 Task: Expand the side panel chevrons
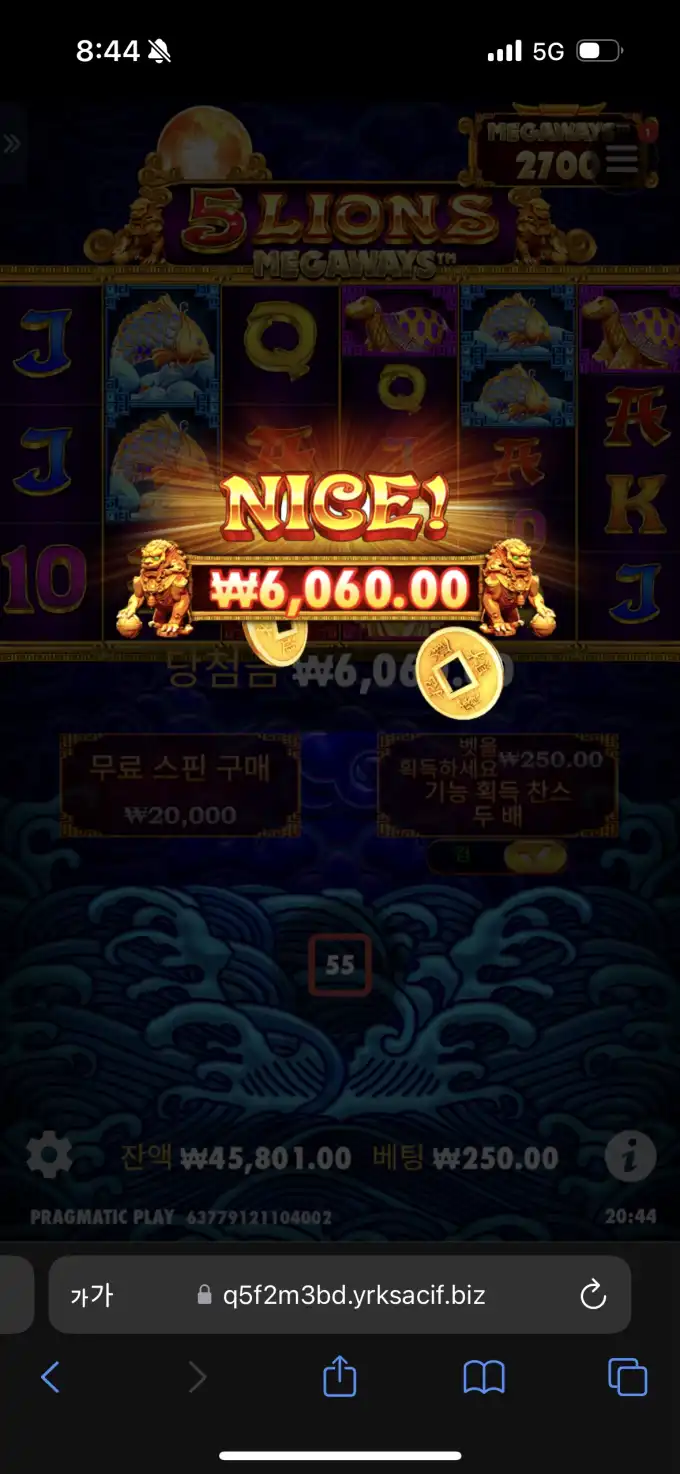pyautogui.click(x=12, y=144)
